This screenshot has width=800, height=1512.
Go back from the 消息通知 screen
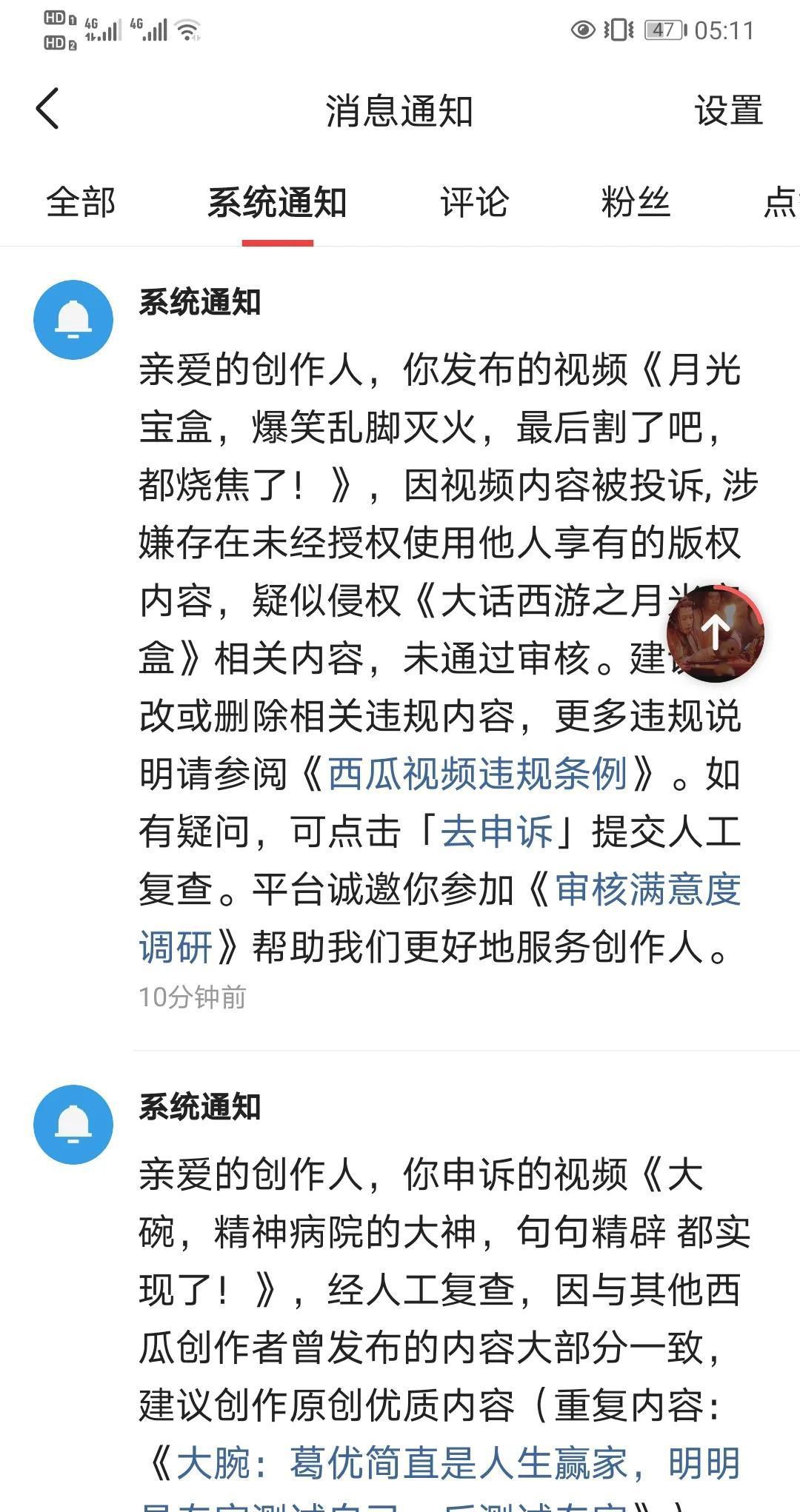click(x=48, y=109)
